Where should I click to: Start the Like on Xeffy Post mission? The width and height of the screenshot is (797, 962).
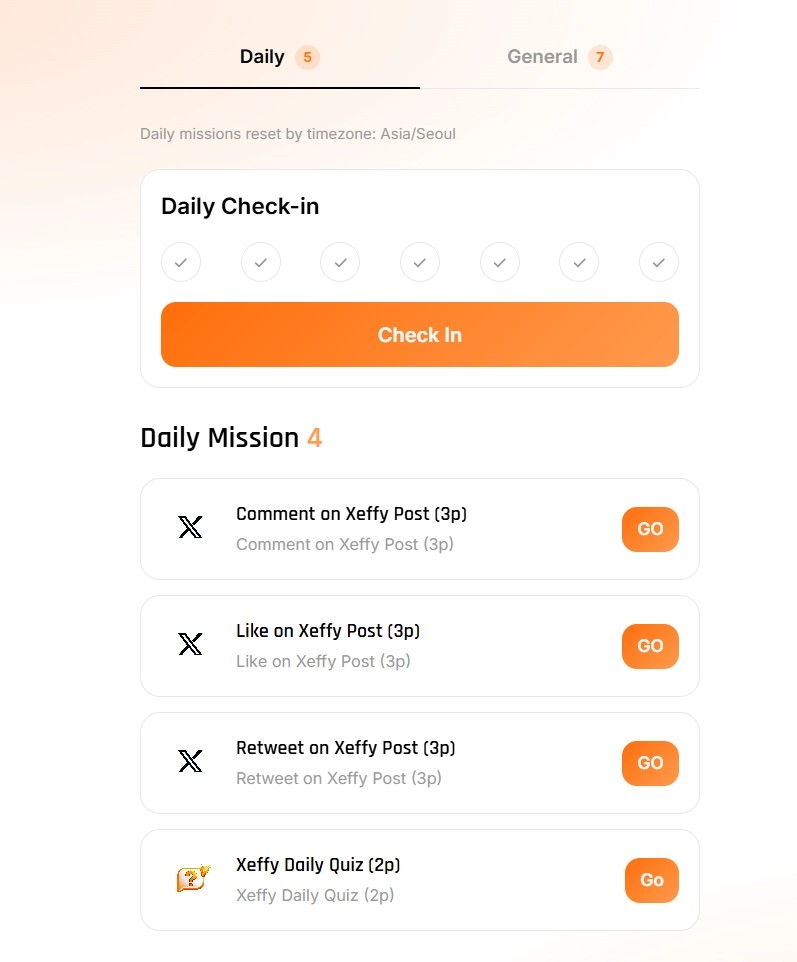[x=650, y=646]
